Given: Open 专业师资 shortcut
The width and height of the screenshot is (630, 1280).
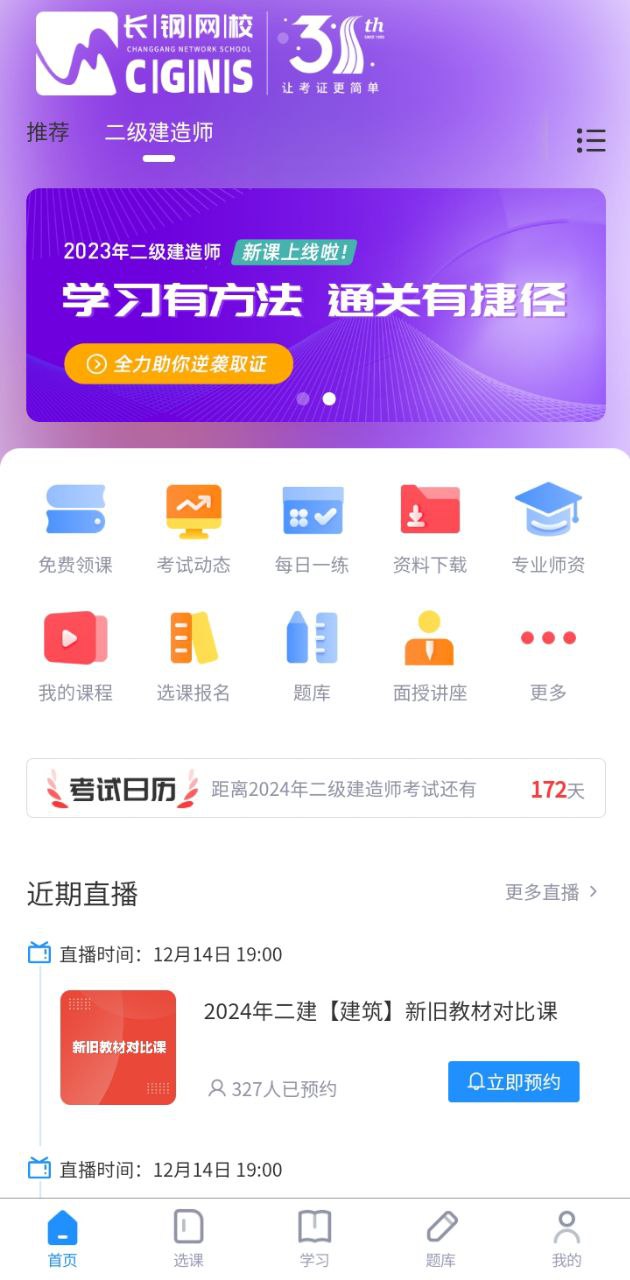Looking at the screenshot, I should (x=548, y=528).
